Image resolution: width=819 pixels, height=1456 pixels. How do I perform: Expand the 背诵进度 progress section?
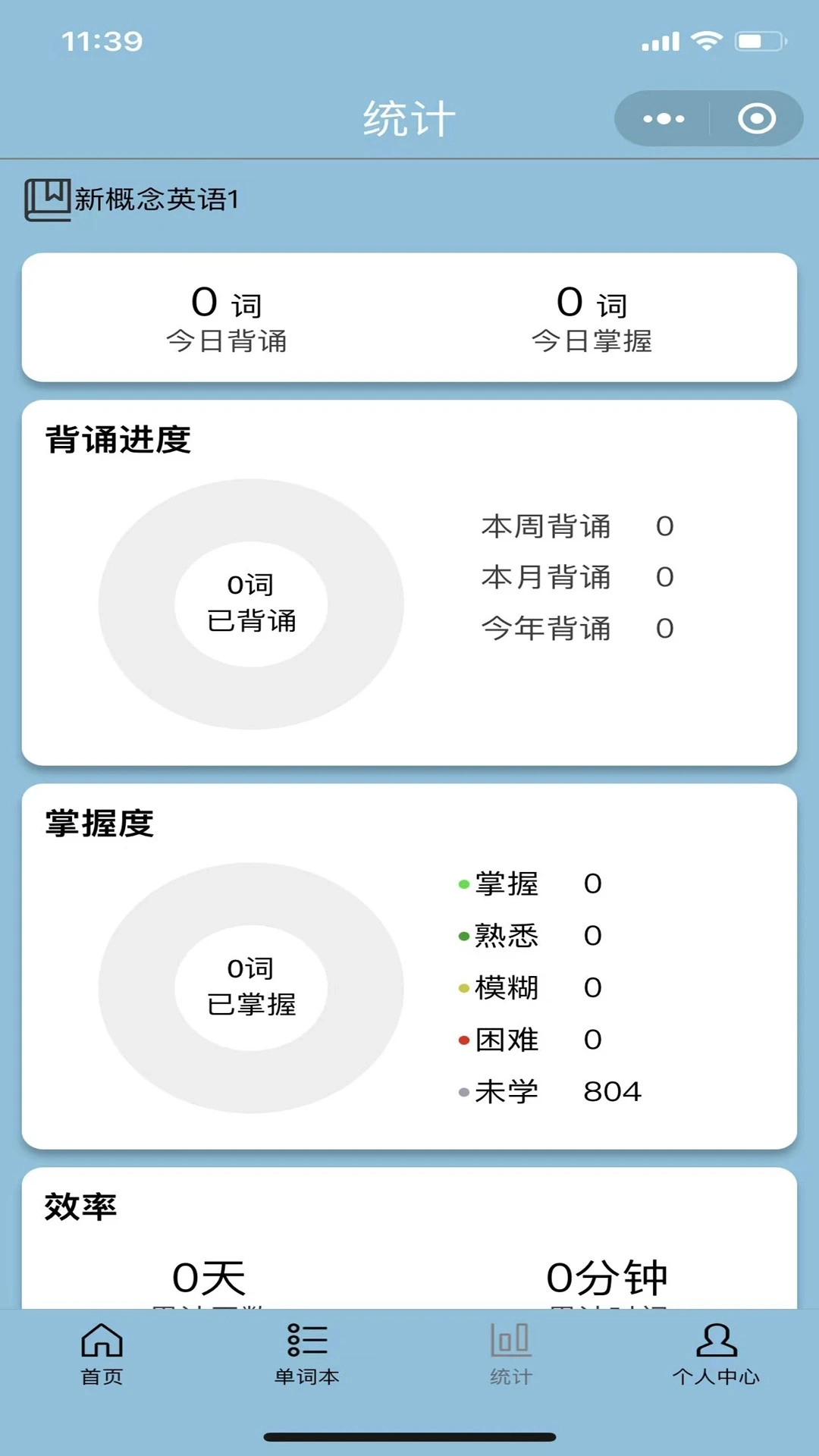click(x=119, y=438)
